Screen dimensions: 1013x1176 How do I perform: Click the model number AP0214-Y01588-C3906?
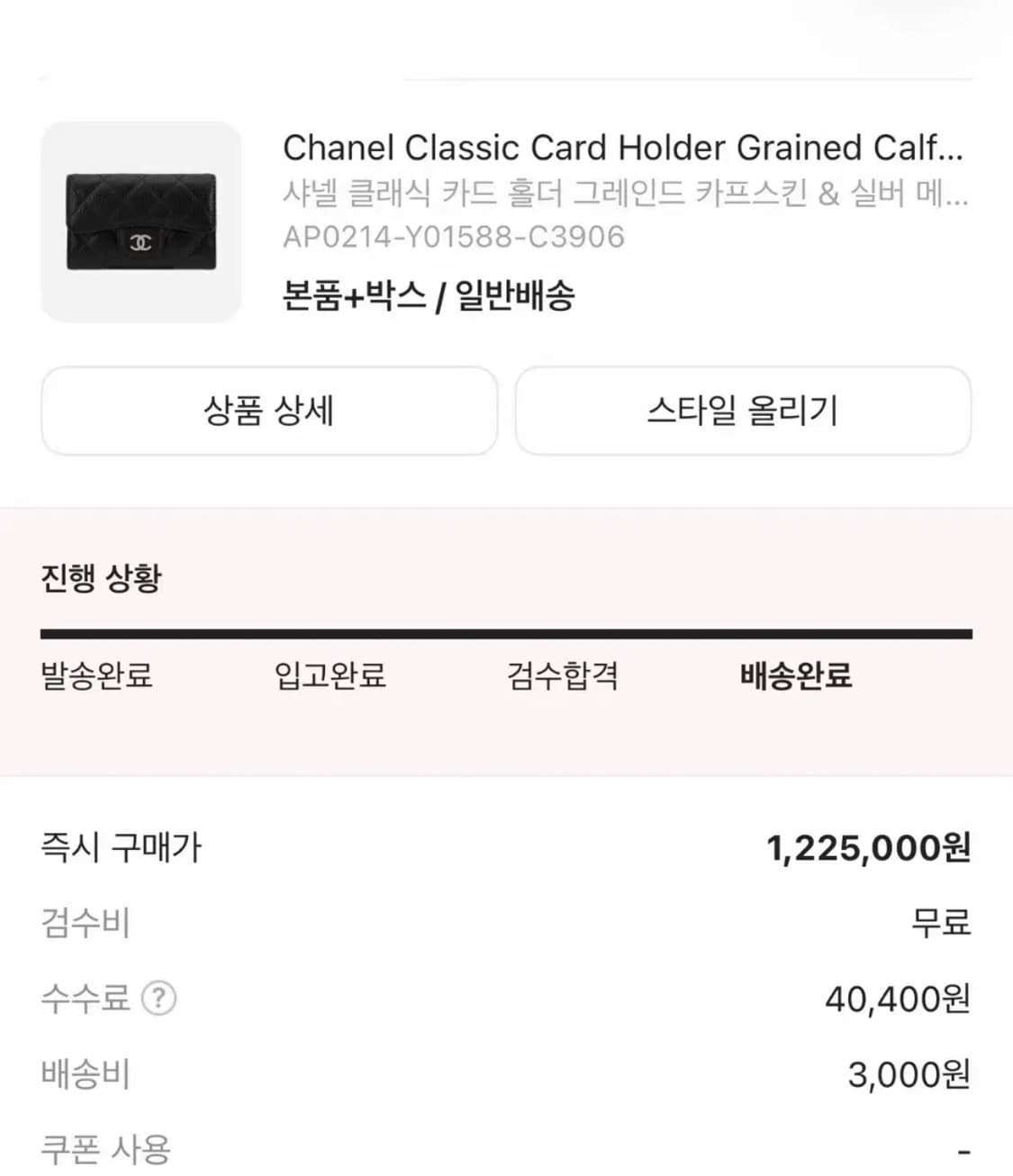pos(452,237)
